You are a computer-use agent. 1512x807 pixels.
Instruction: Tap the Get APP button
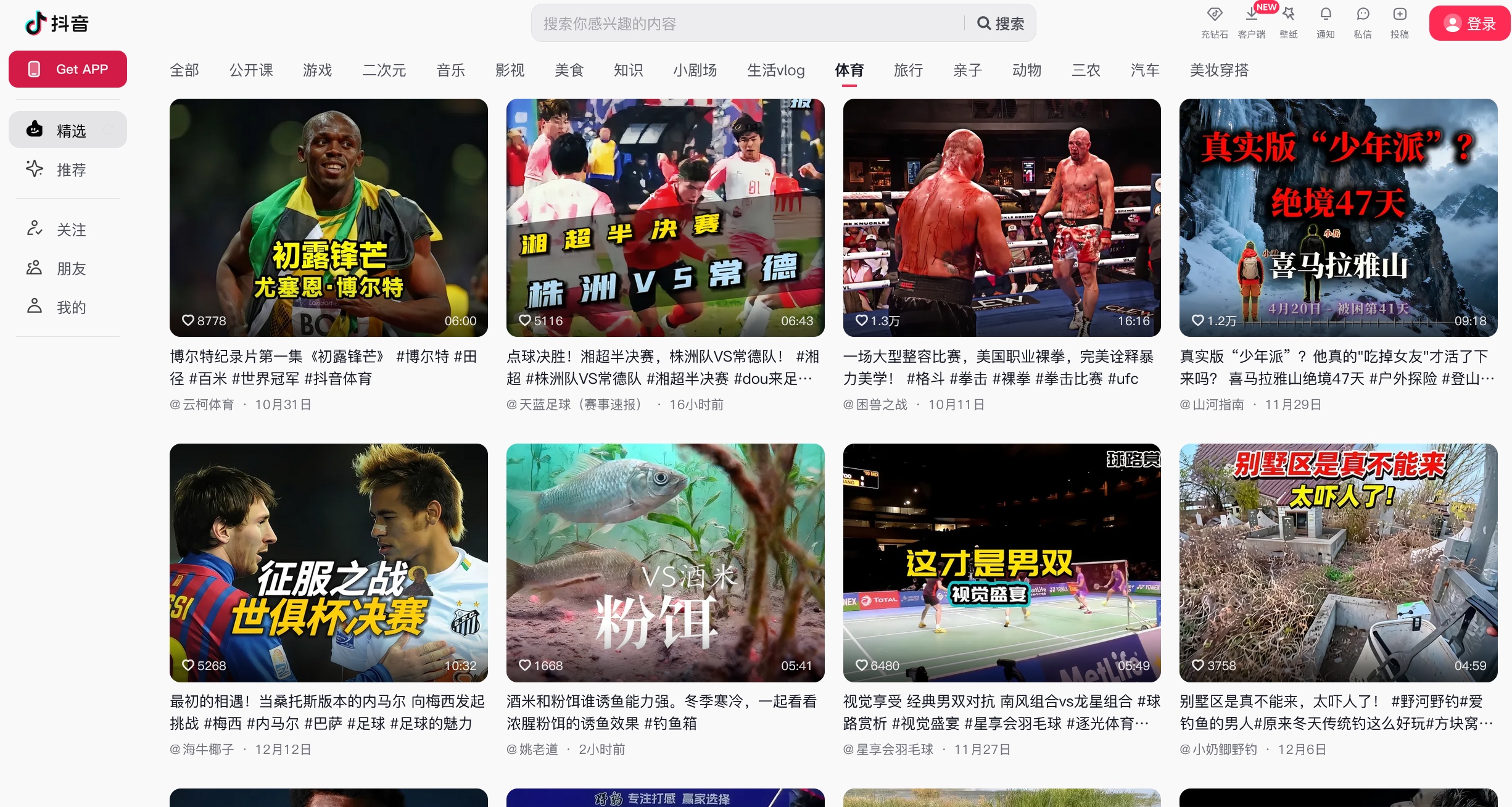pos(68,69)
